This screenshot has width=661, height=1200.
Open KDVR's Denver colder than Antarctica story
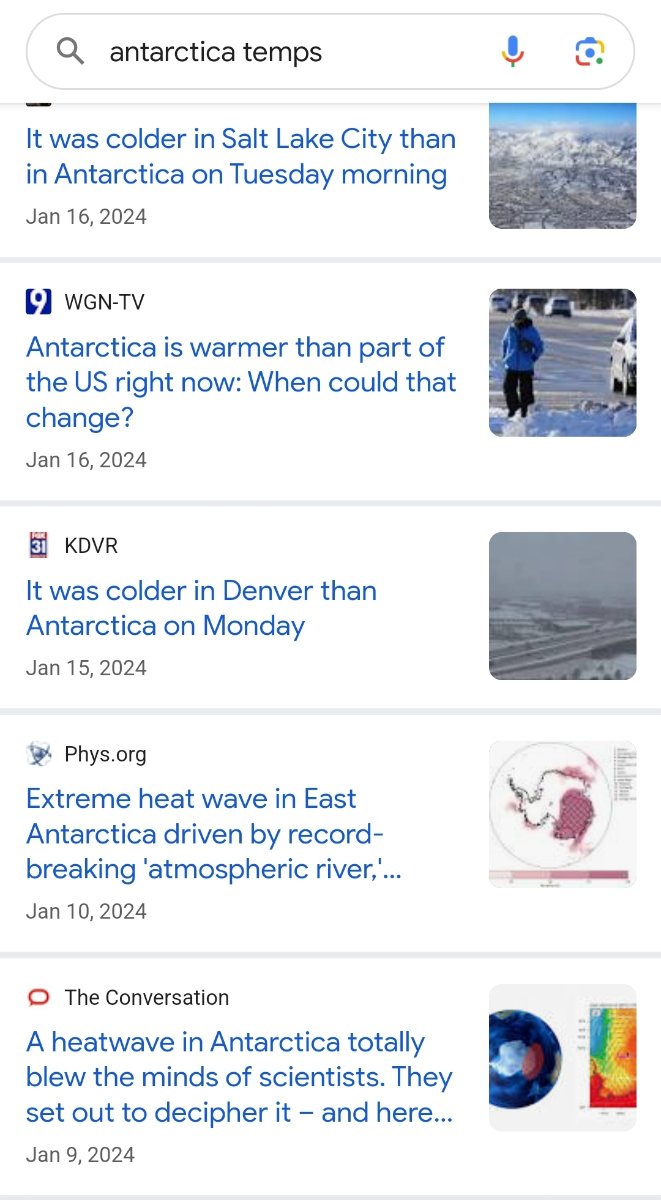click(201, 608)
